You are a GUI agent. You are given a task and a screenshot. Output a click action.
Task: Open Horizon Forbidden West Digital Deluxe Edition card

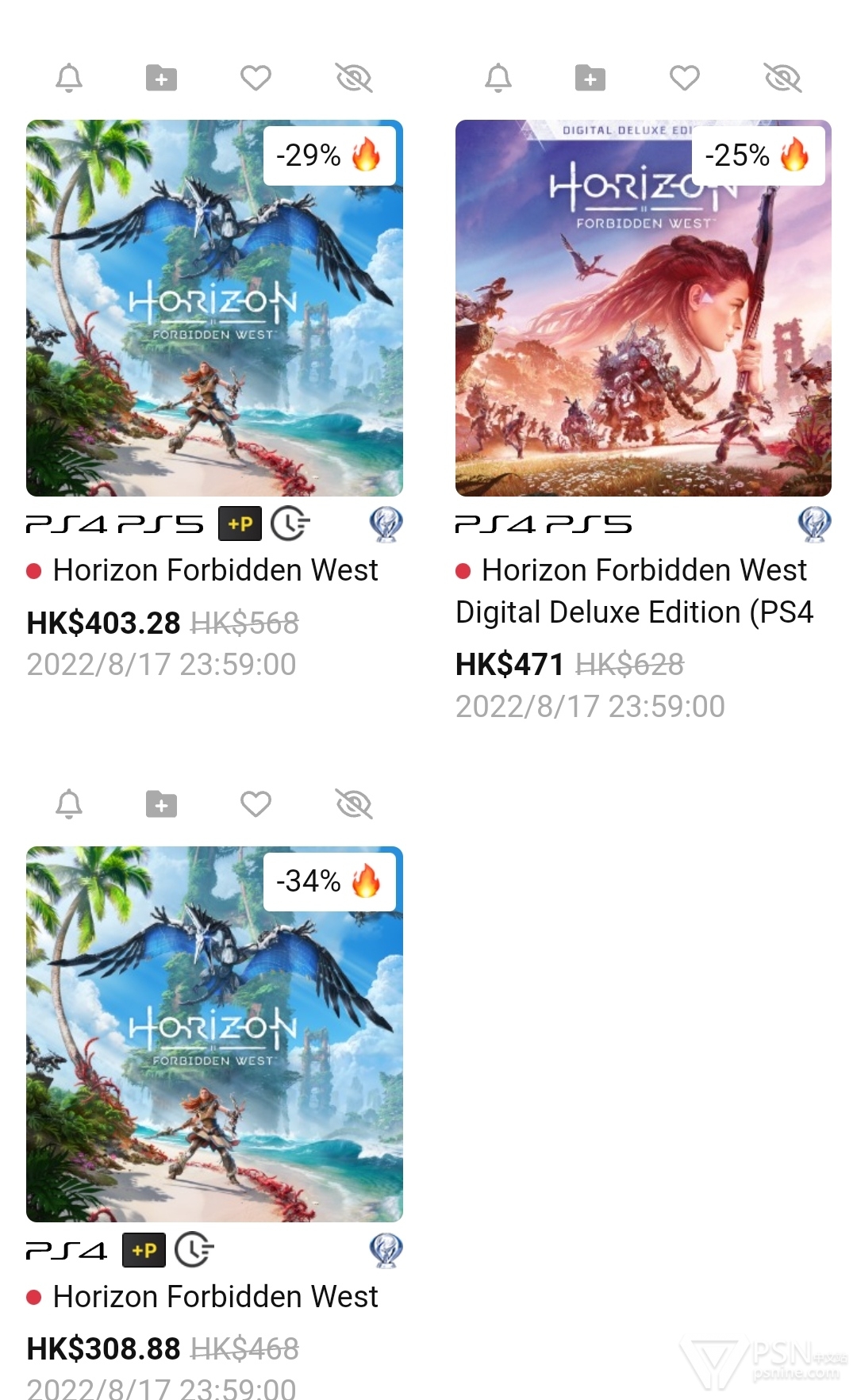pyautogui.click(x=644, y=308)
